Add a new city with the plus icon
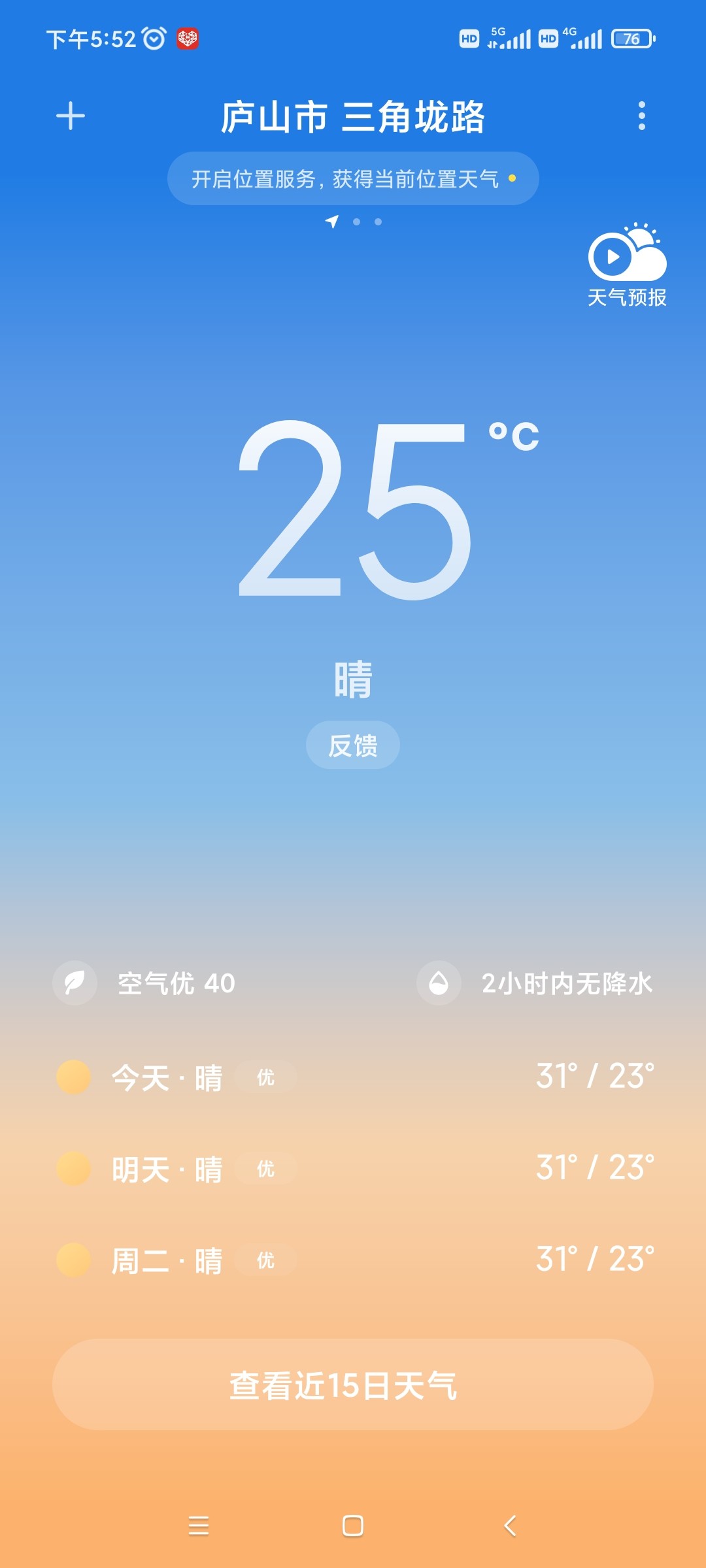Screen dimensions: 706x1568 (71, 116)
